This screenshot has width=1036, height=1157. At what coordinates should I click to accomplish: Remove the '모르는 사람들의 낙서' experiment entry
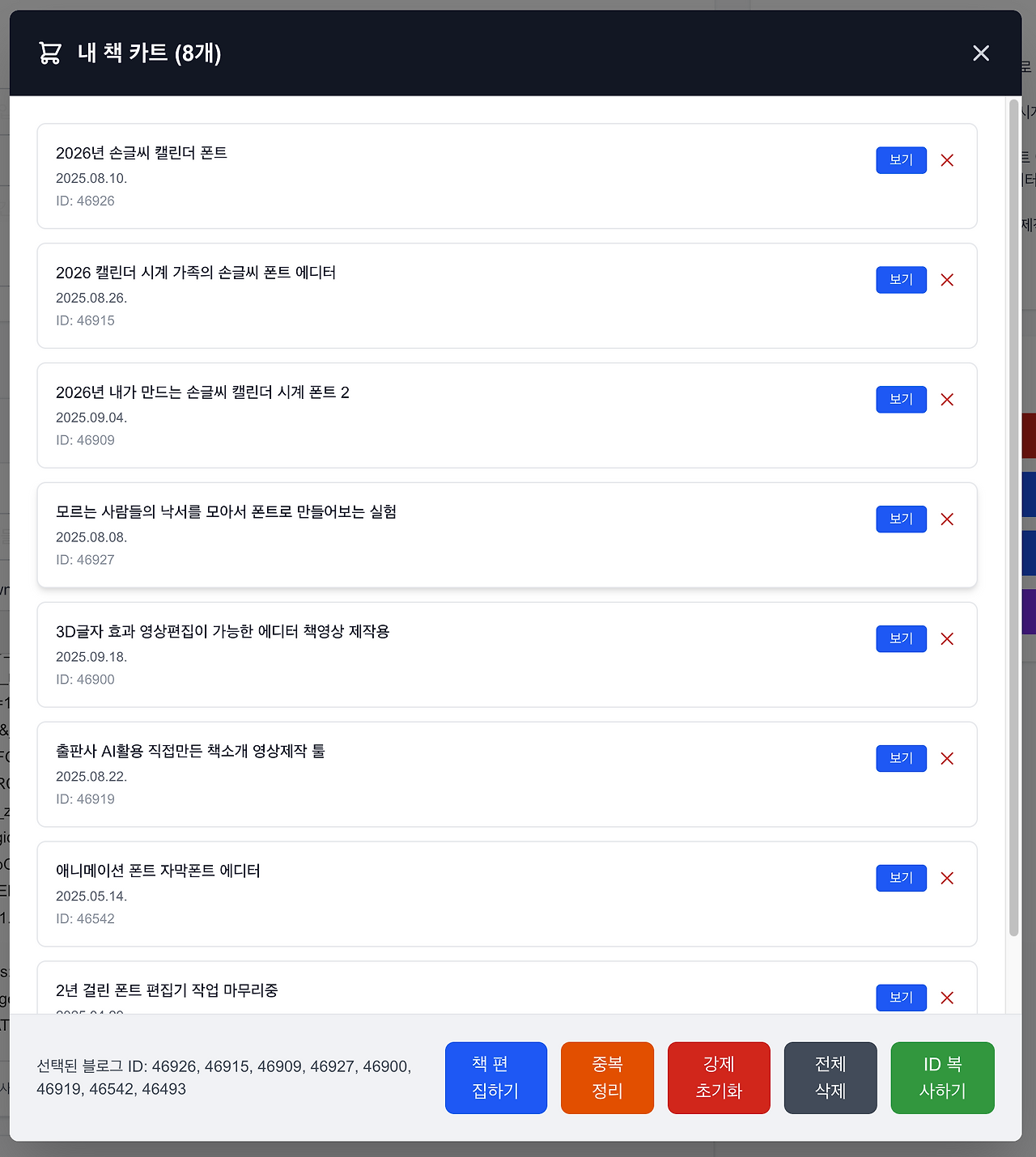pos(947,519)
